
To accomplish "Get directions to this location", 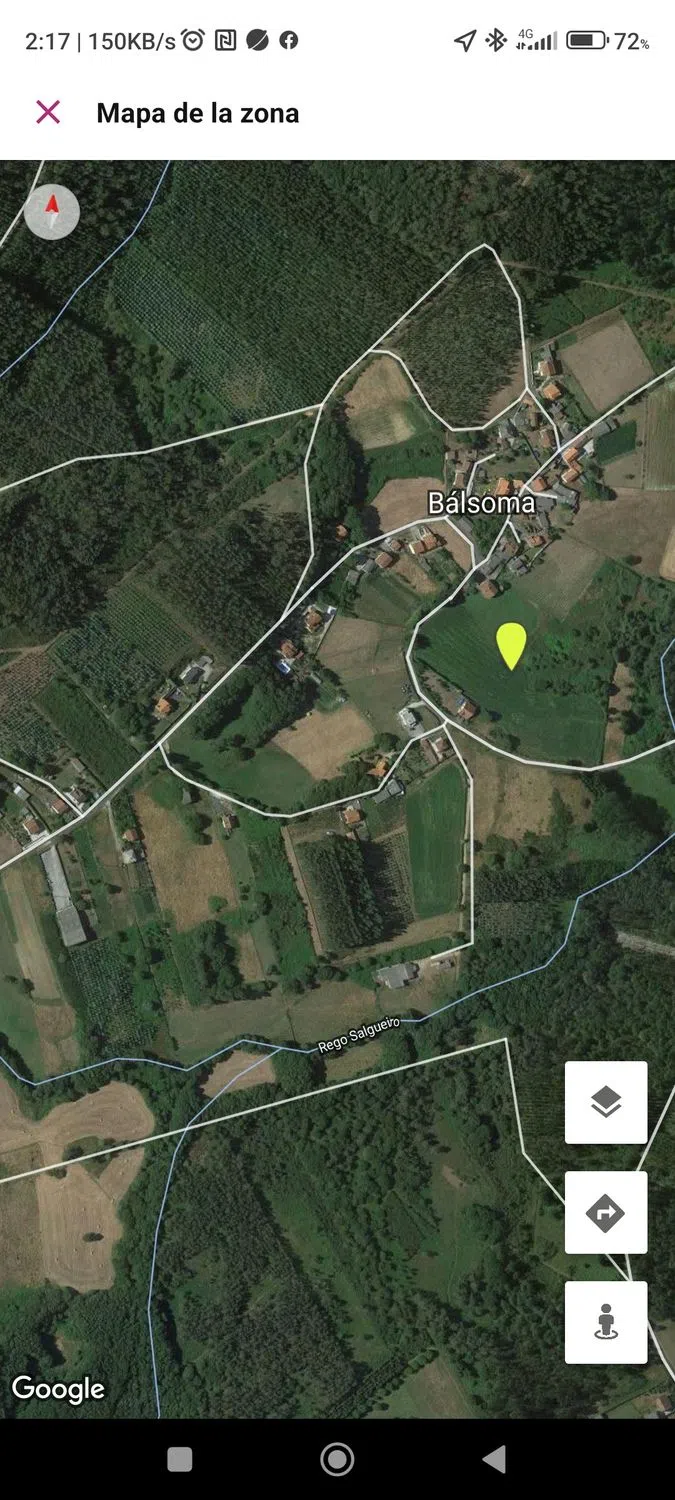I will coord(605,1213).
